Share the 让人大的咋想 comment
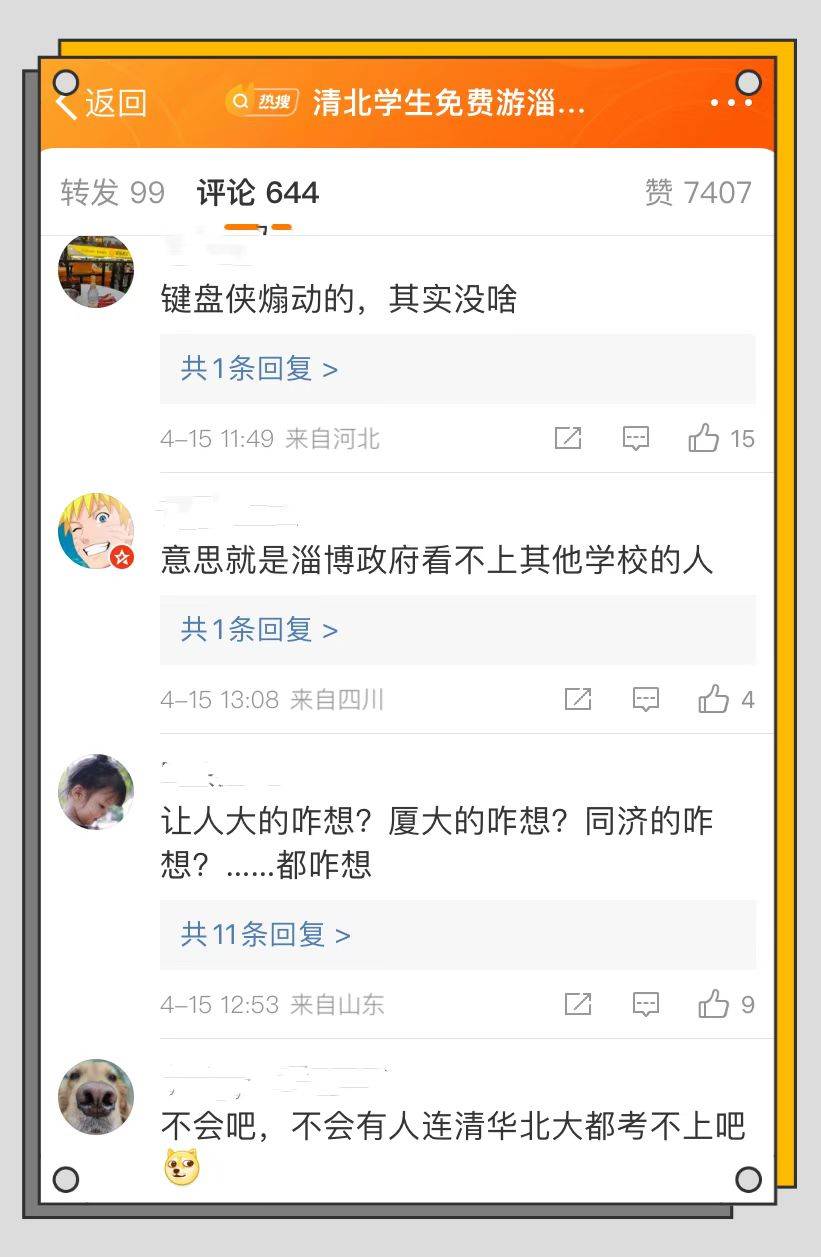The image size is (821, 1257). pos(578,1004)
